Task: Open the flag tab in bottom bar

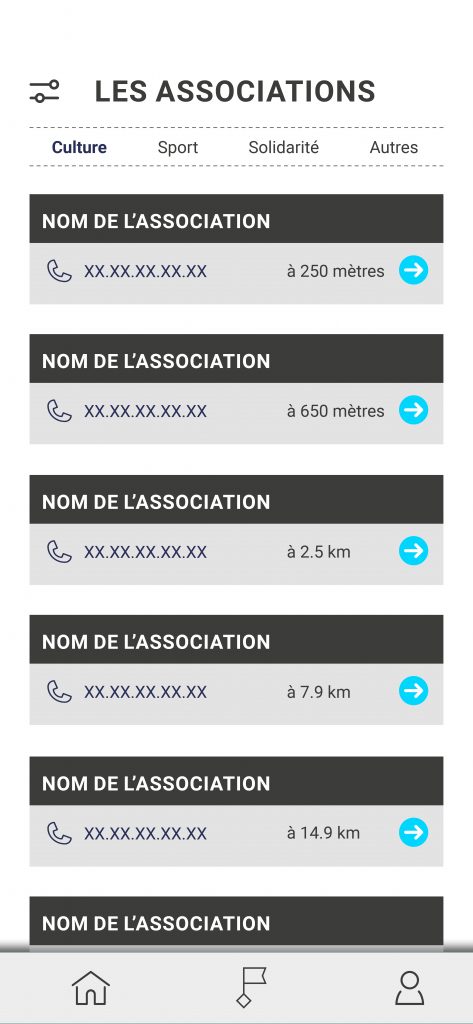Action: tap(252, 987)
